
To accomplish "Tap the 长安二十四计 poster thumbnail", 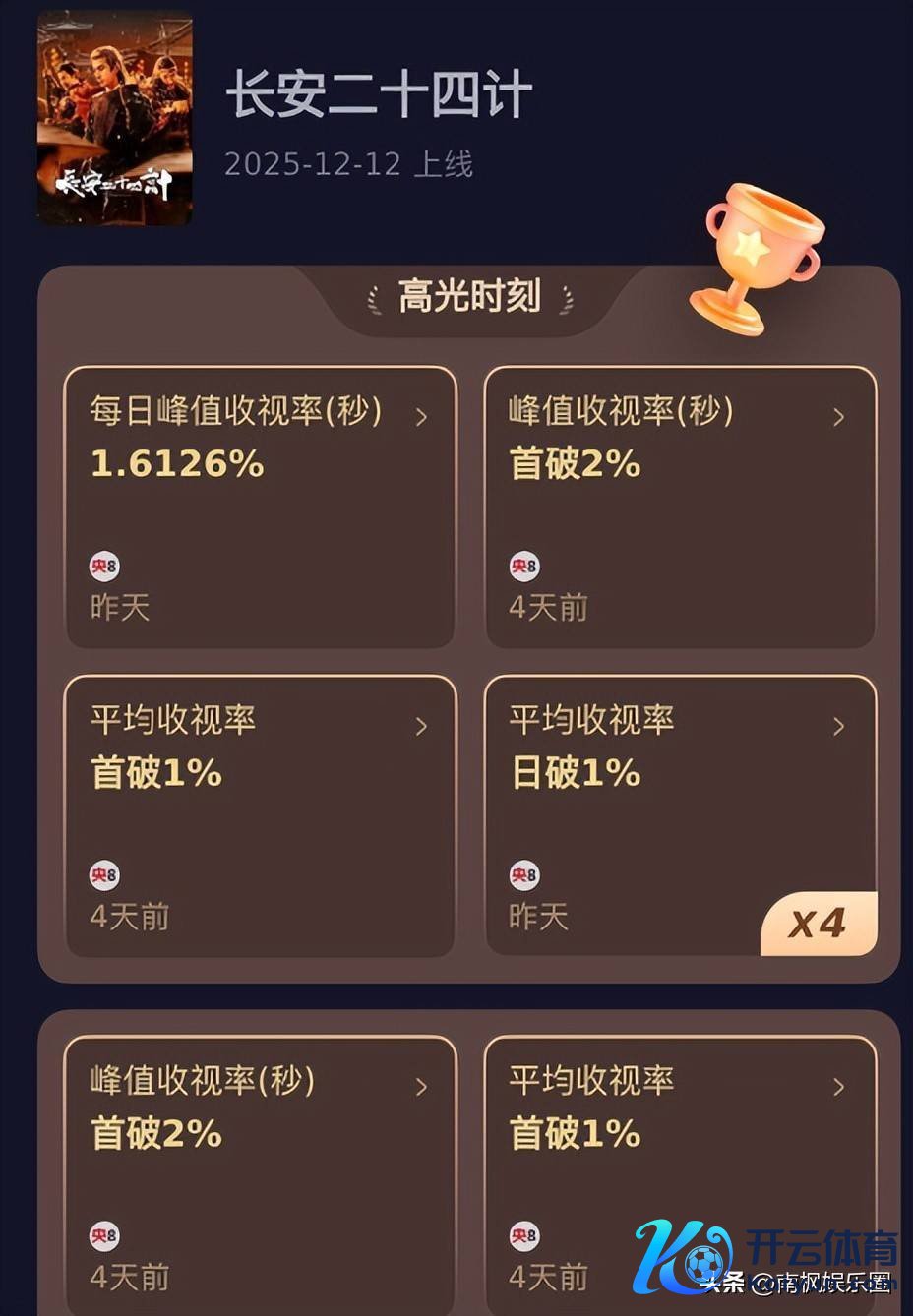I will [114, 118].
